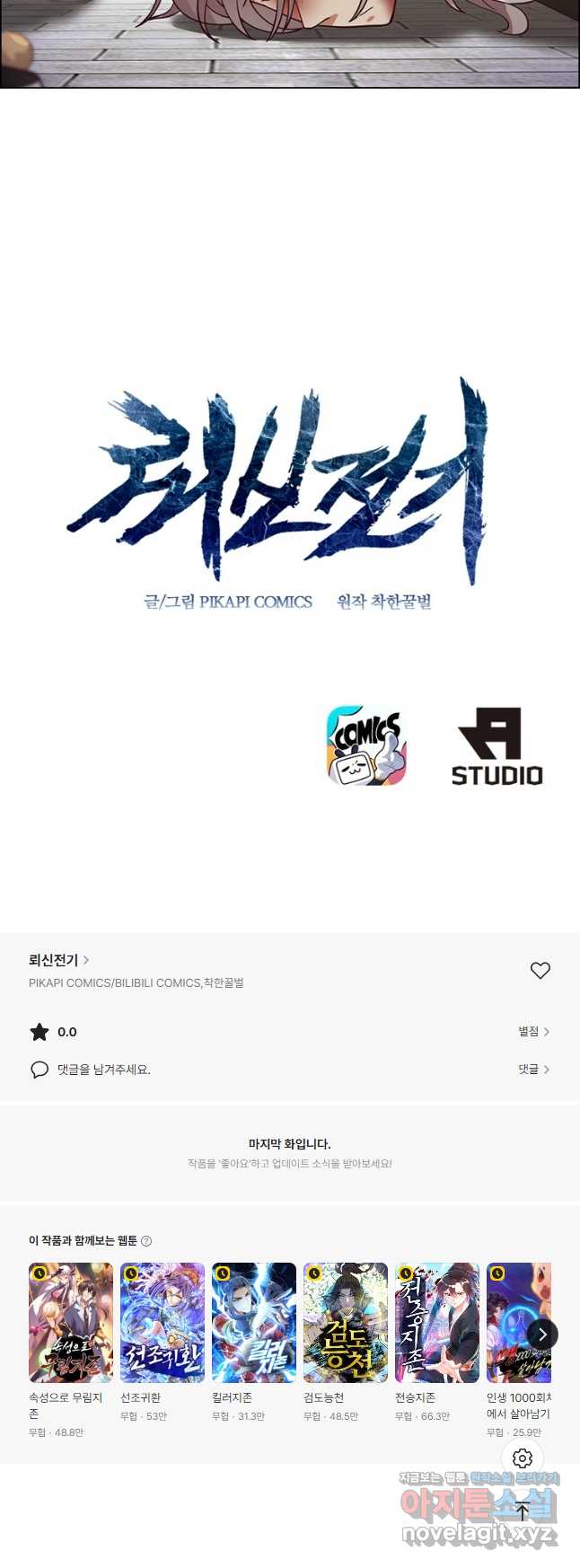This screenshot has height=1568, width=580.
Task: Tap the 댓글을 남겨주세요 comment prompt
Action: click(103, 1070)
